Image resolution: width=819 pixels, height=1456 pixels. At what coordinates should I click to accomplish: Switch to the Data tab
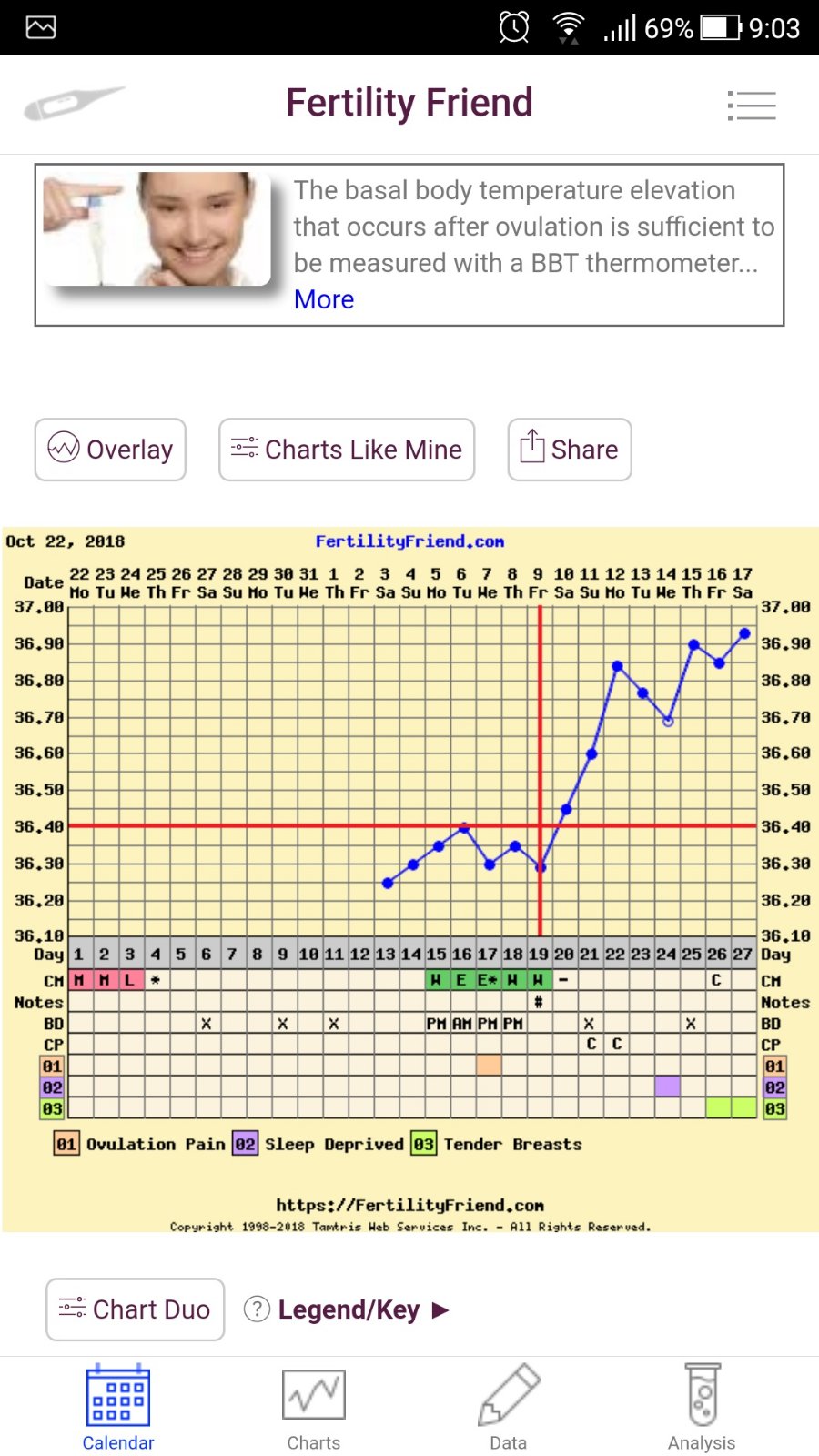point(509,1407)
